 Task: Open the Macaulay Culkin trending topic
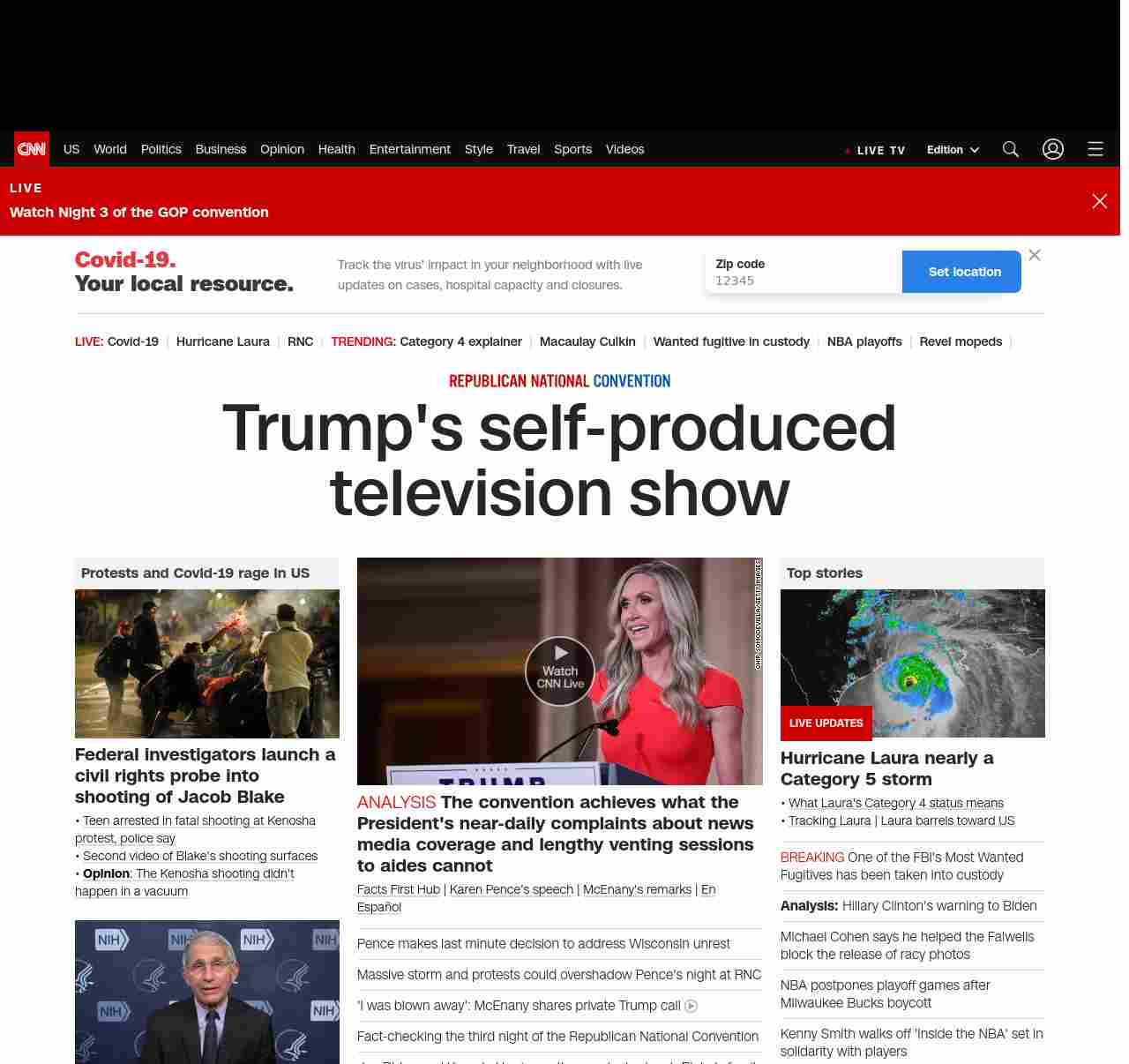587,341
